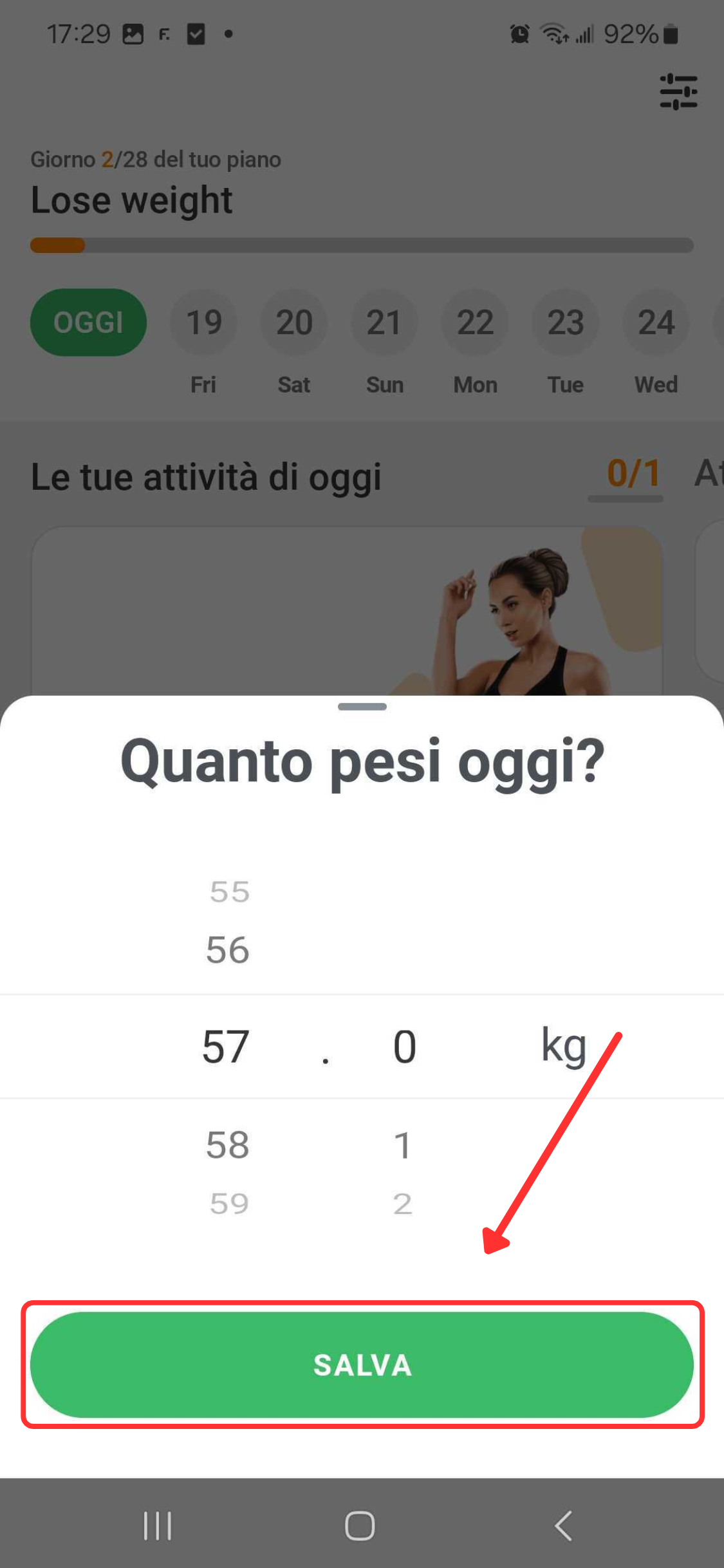The height and width of the screenshot is (1568, 724).
Task: Select 58 in the kilograms wheel
Action: (x=227, y=1145)
